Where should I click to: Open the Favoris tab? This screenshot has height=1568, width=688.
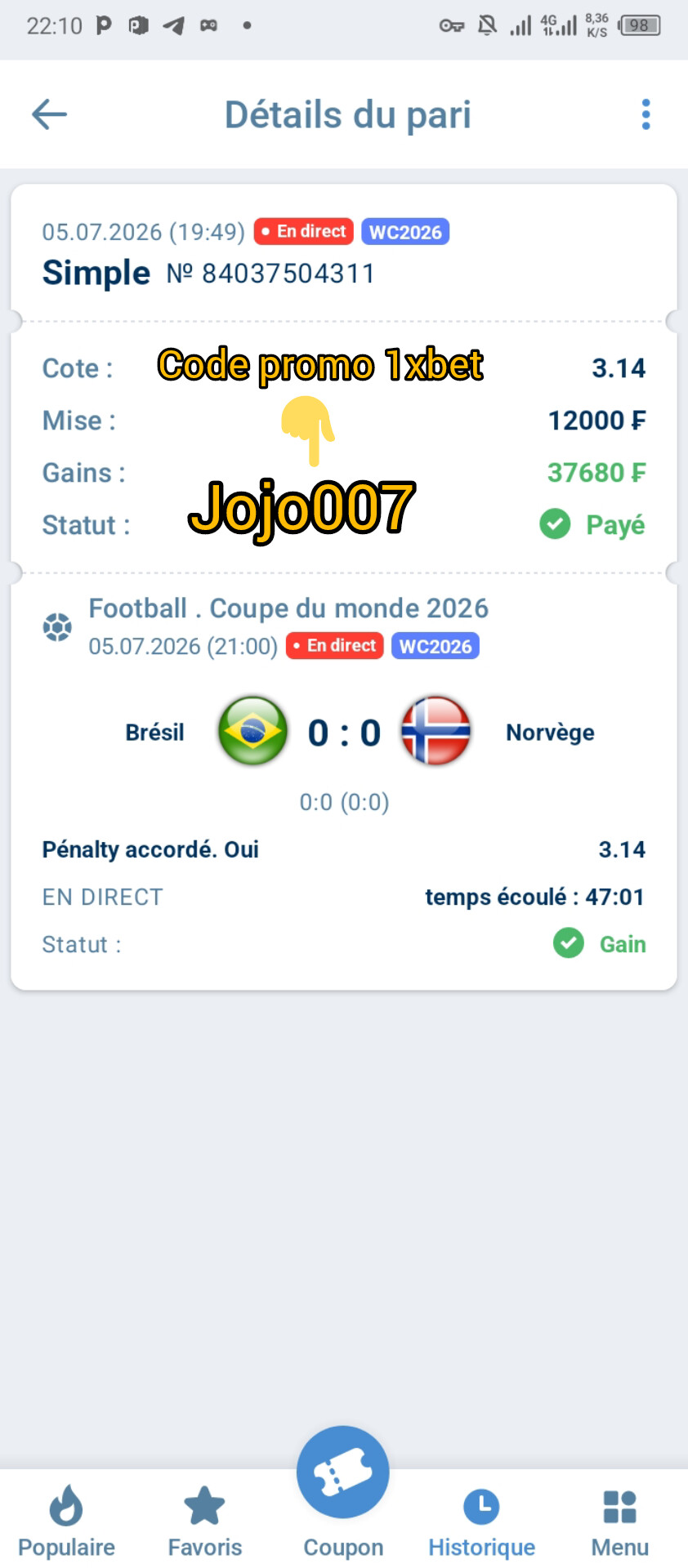pos(204,1521)
